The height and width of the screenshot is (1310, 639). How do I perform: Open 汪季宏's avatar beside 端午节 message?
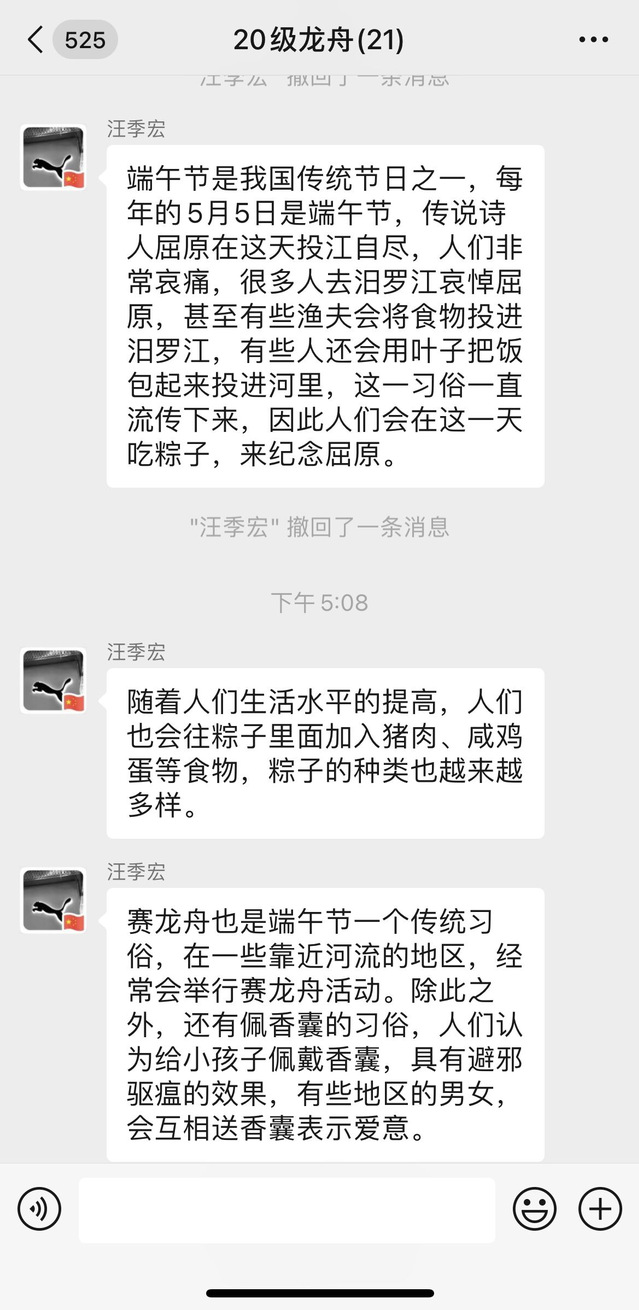click(x=54, y=157)
